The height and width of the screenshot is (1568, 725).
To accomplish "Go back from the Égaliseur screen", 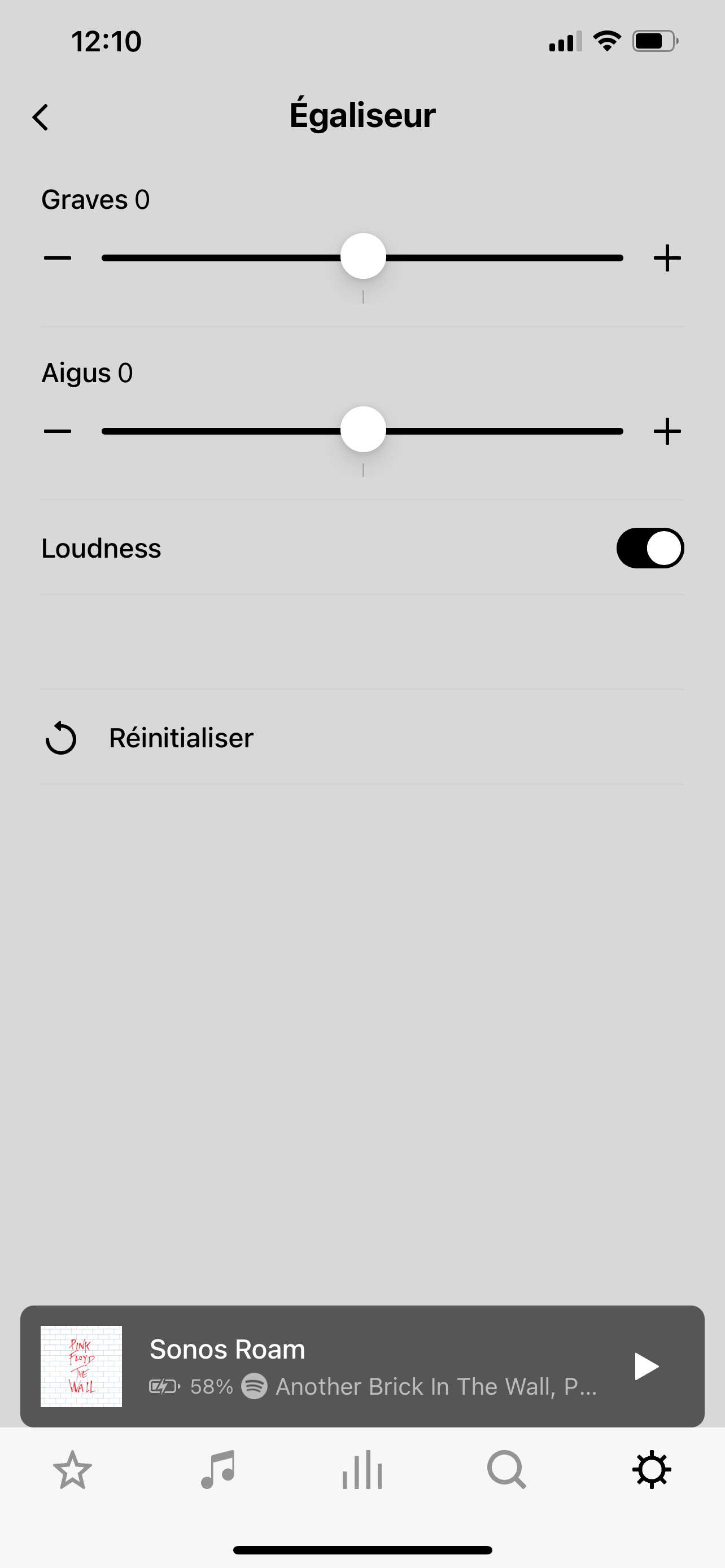I will pos(40,117).
